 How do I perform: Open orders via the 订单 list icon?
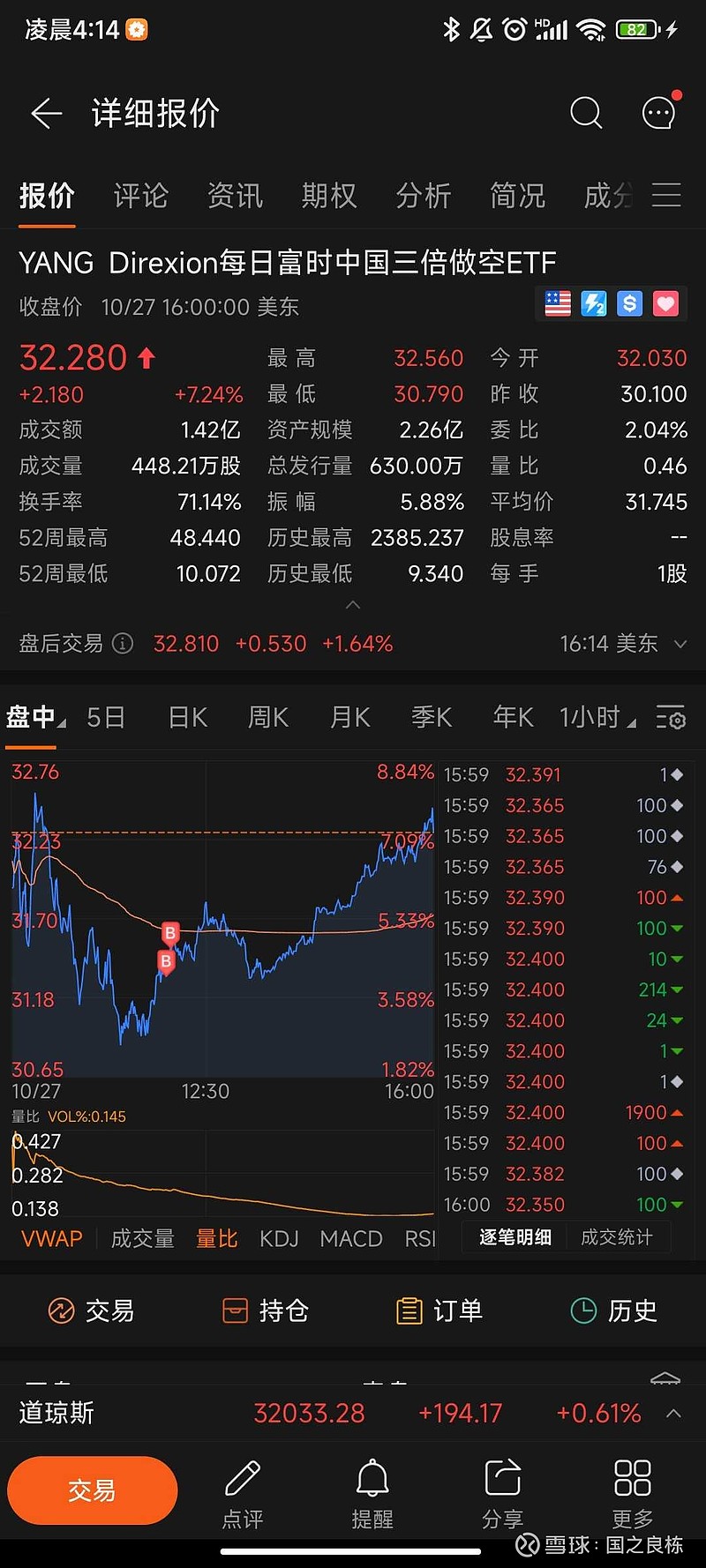pos(409,1311)
